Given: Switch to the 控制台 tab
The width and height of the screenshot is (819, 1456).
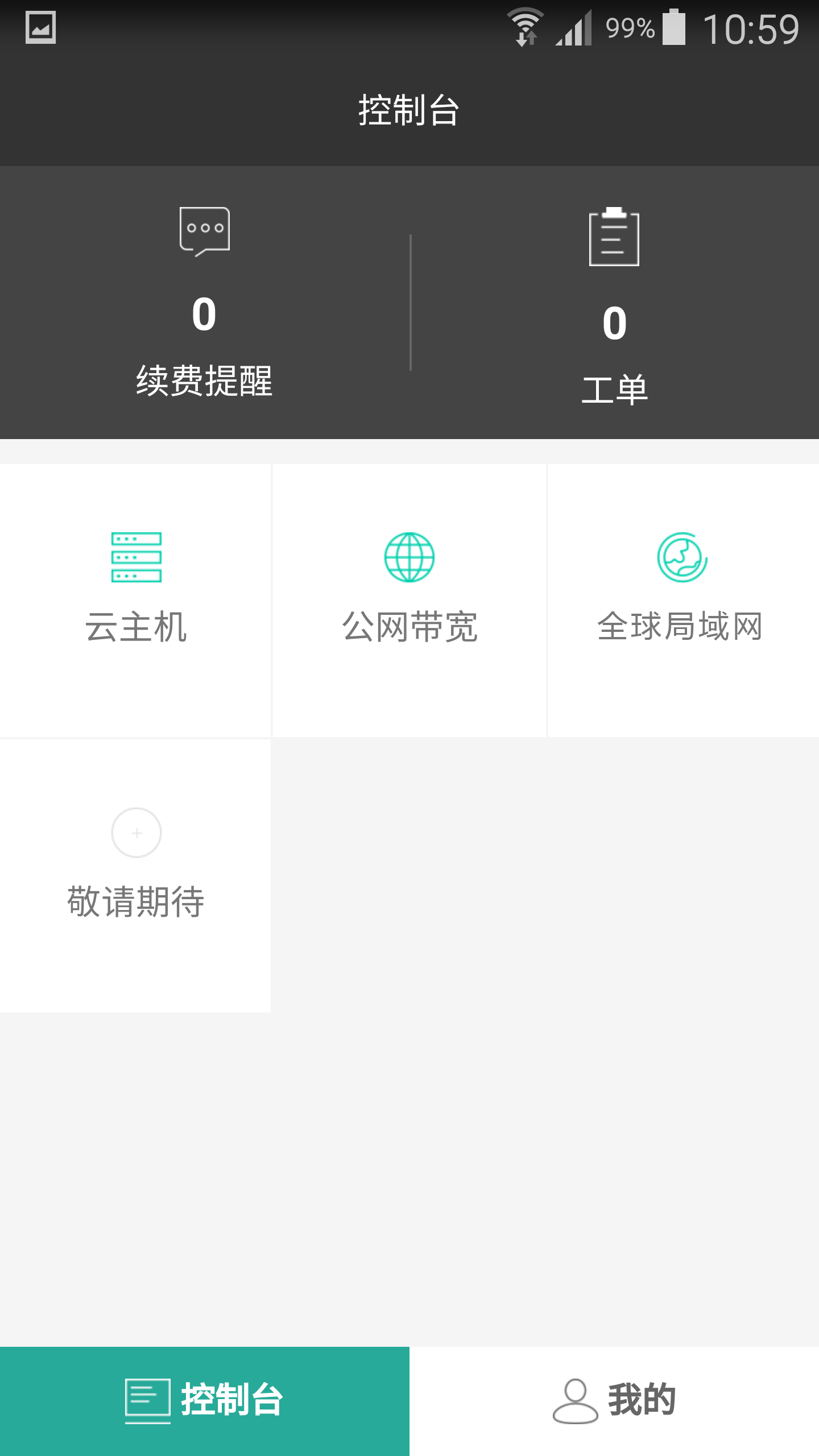Looking at the screenshot, I should point(205,1400).
